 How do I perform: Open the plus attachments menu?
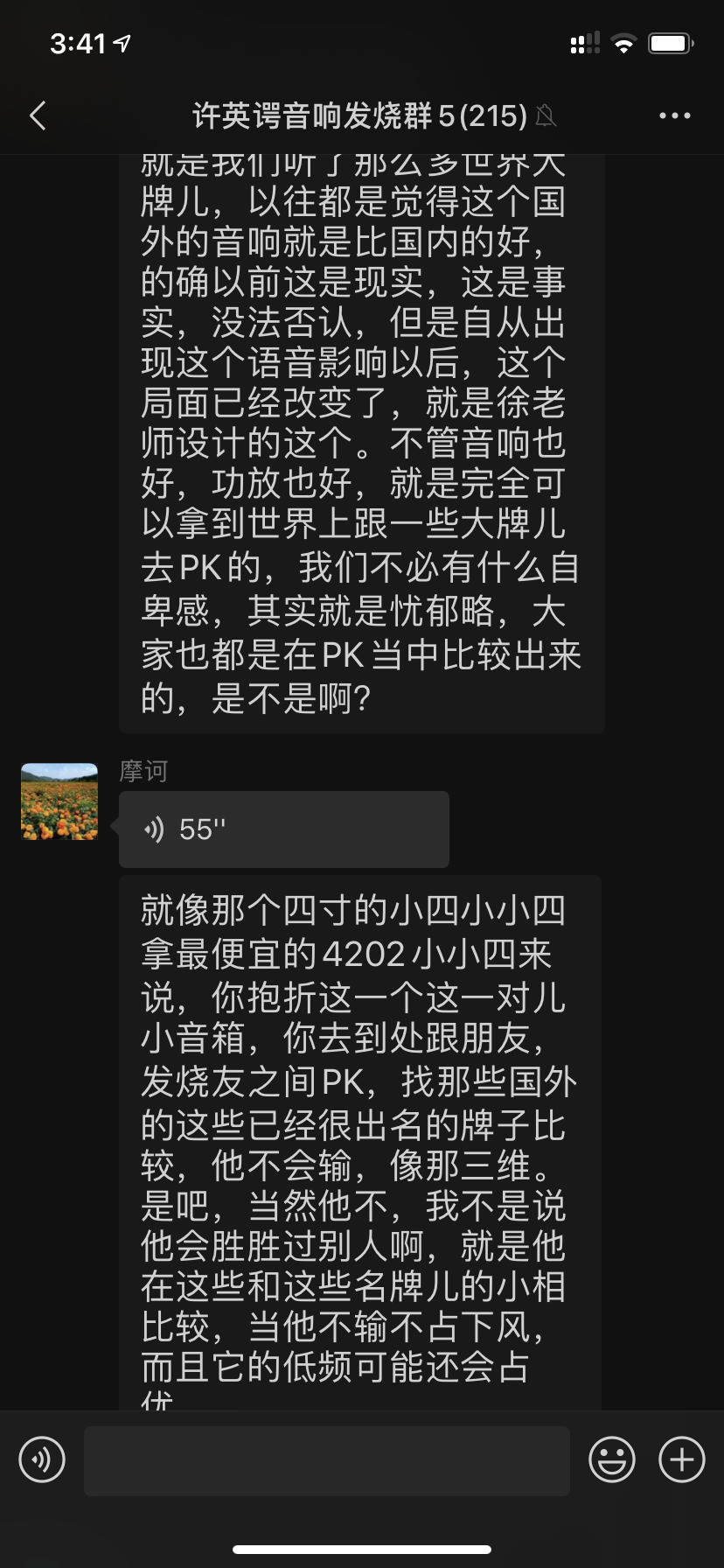tap(681, 1459)
